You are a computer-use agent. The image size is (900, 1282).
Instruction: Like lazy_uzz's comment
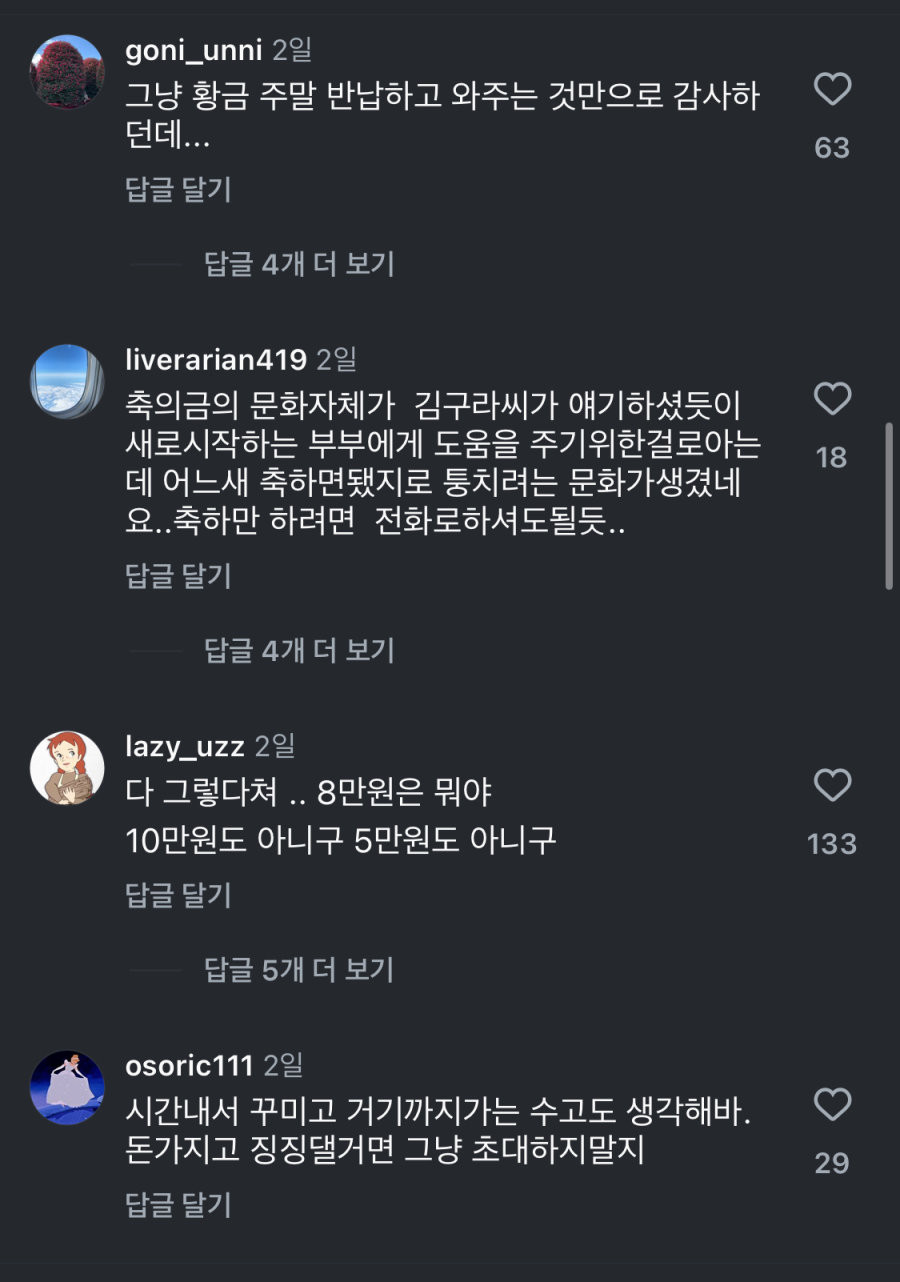point(832,786)
